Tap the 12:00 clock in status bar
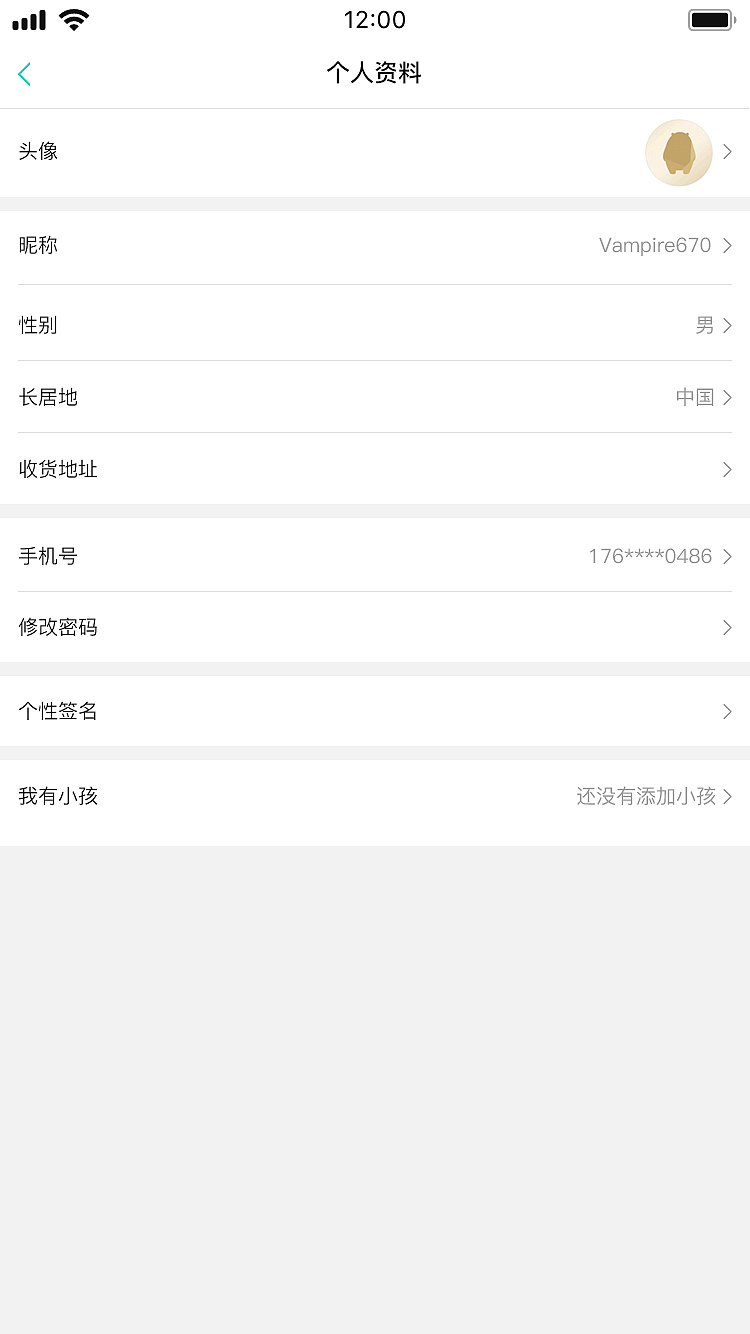The image size is (750, 1334). [375, 19]
